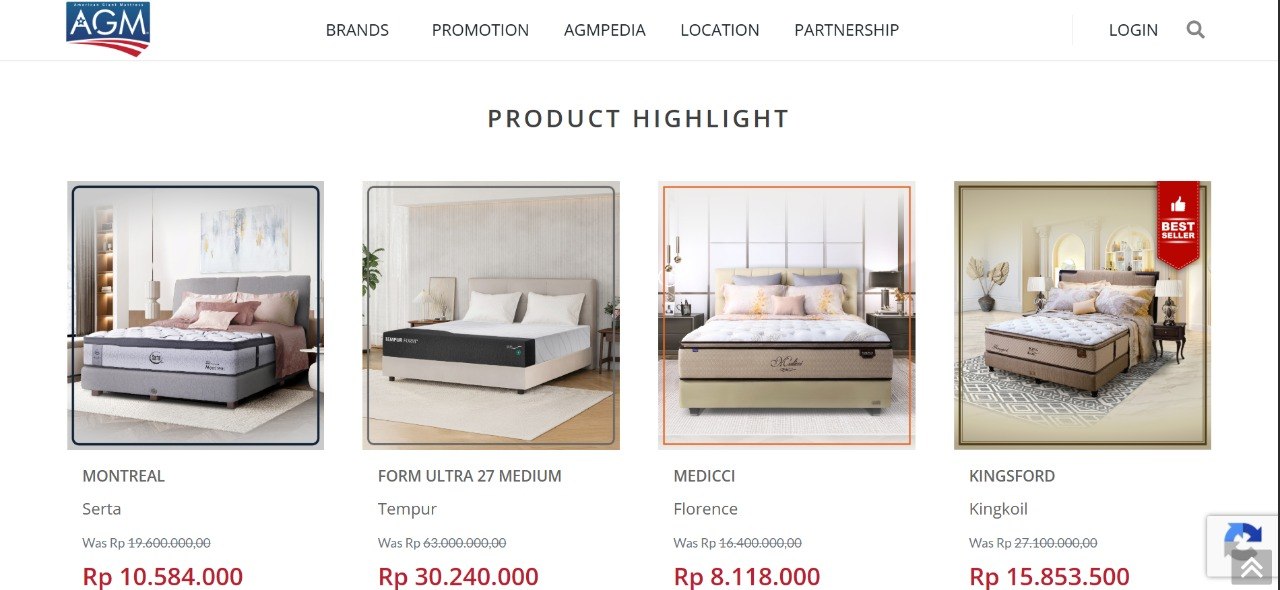
Task: Open the PARTNERSHIP page
Action: [x=846, y=30]
